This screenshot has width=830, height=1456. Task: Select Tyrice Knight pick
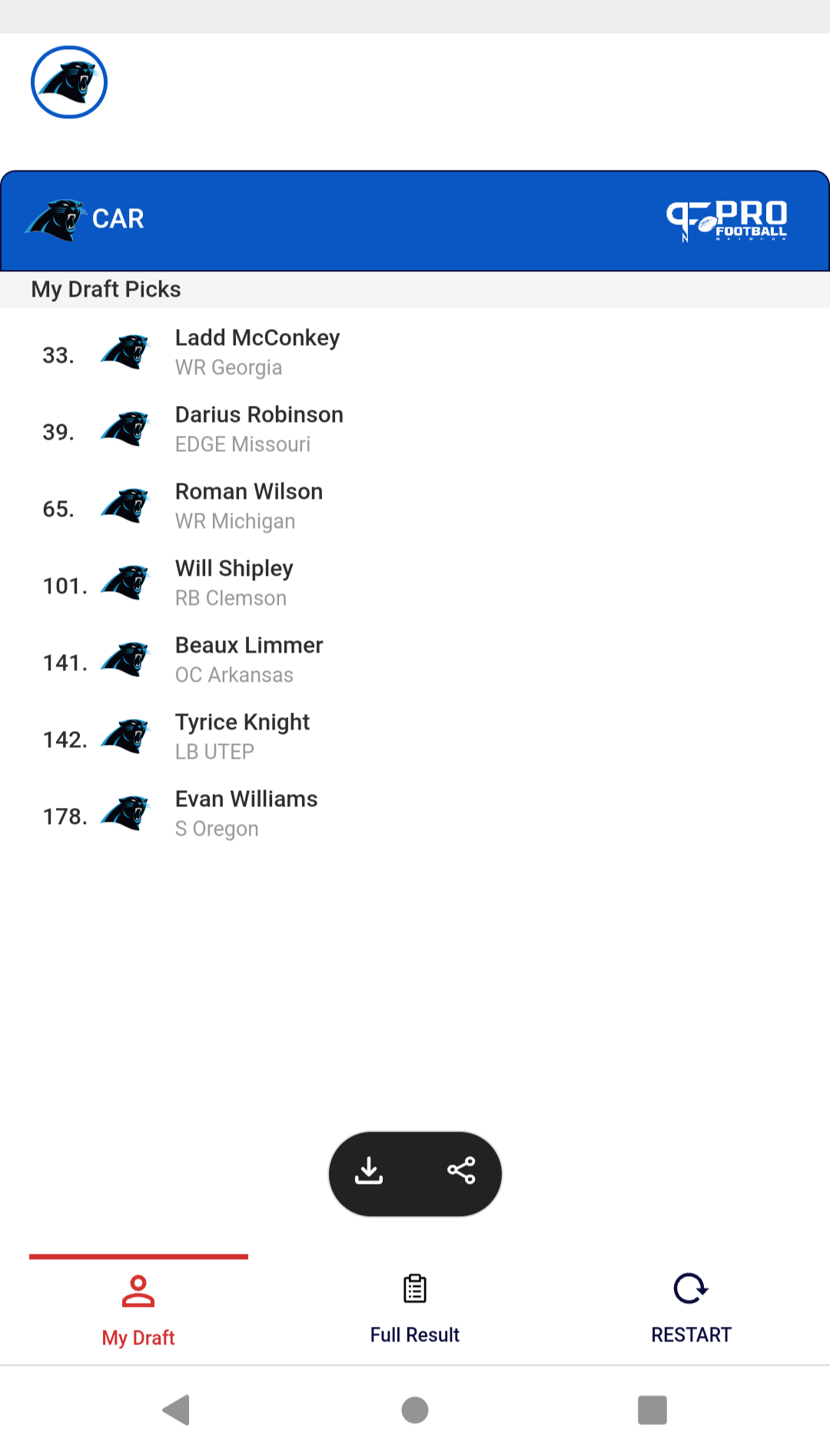click(x=415, y=737)
